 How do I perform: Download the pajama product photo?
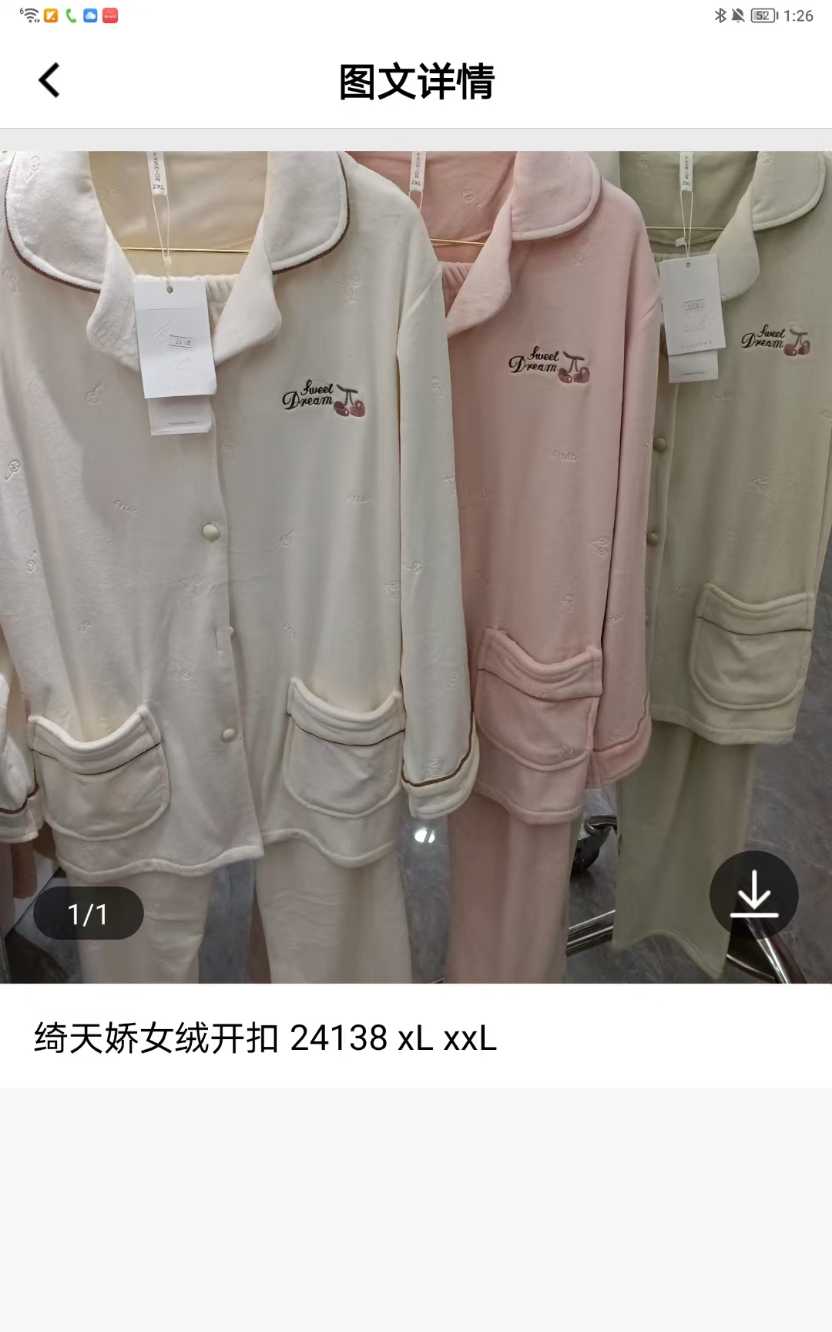tap(754, 894)
